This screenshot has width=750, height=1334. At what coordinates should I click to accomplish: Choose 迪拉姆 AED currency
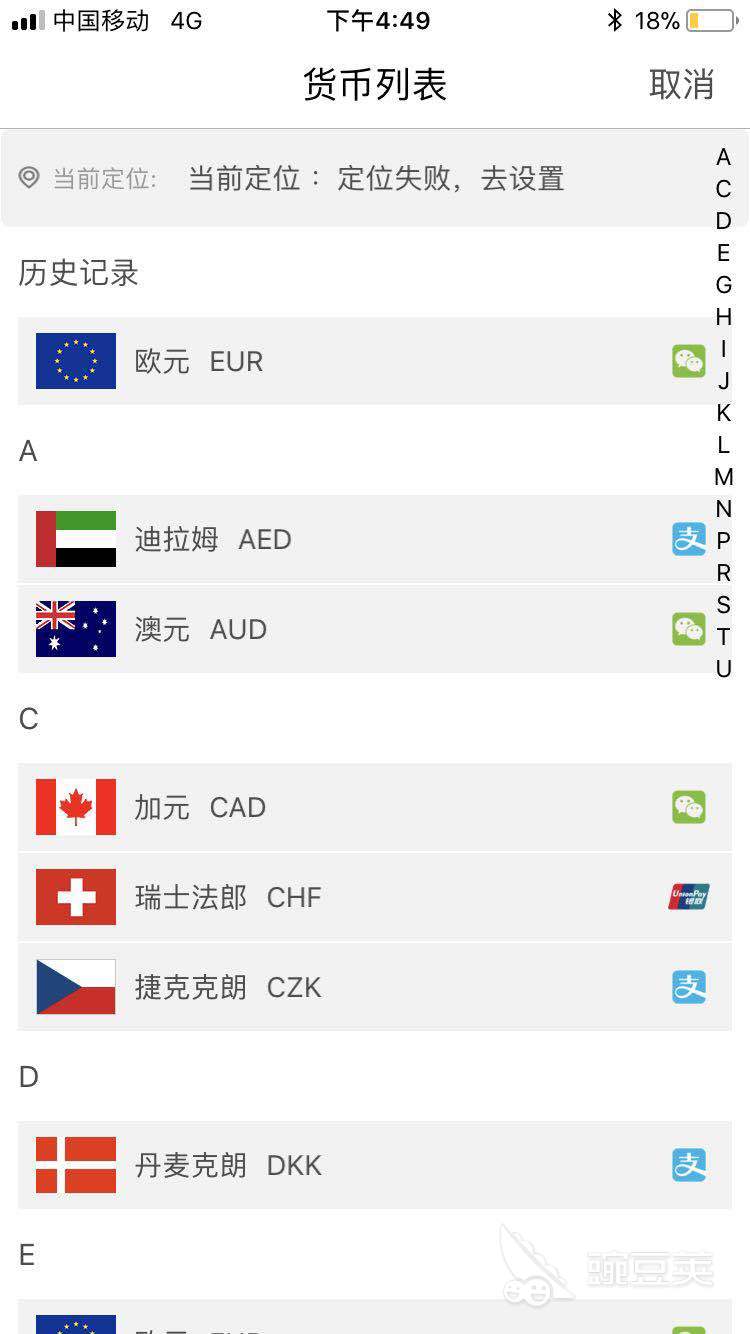pyautogui.click(x=374, y=539)
